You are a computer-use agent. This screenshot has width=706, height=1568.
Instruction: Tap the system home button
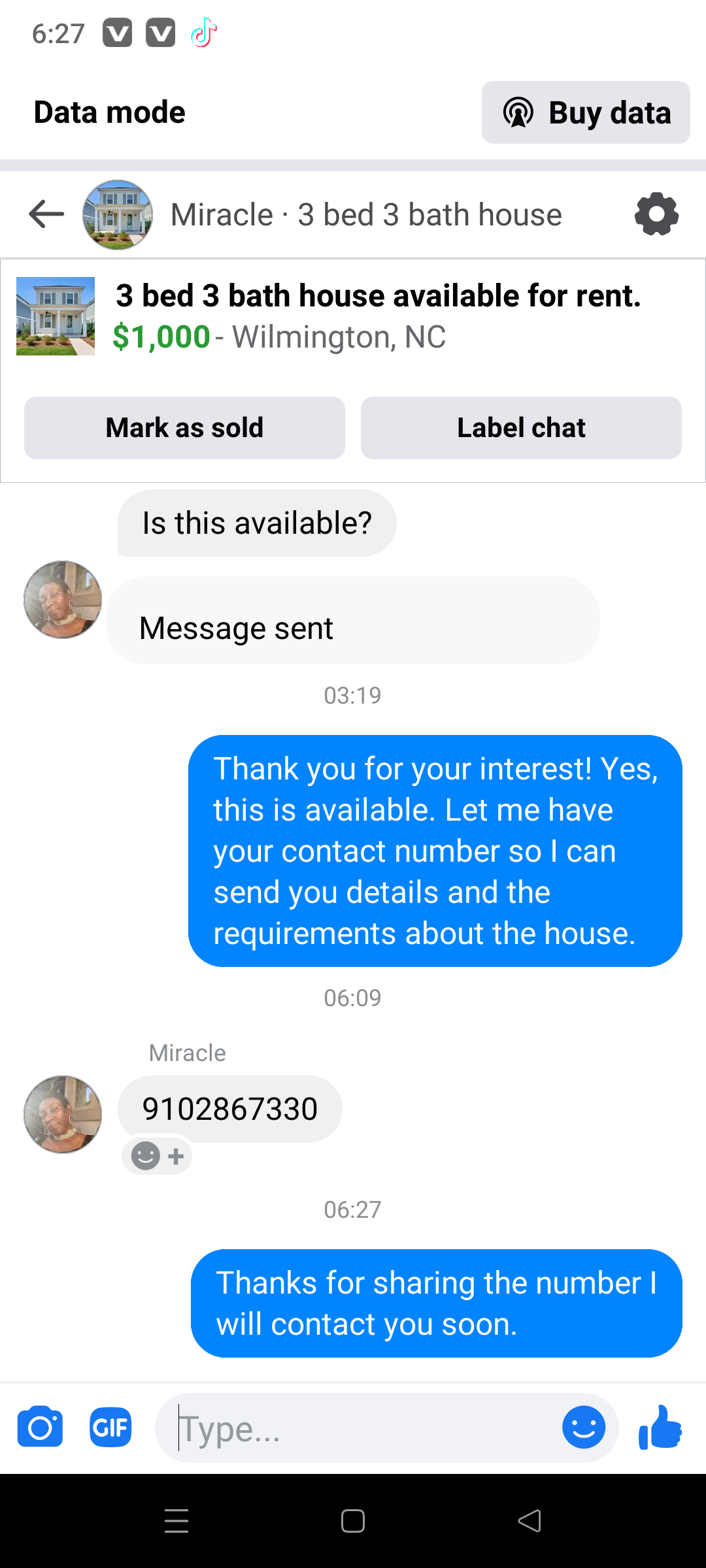(x=353, y=1521)
